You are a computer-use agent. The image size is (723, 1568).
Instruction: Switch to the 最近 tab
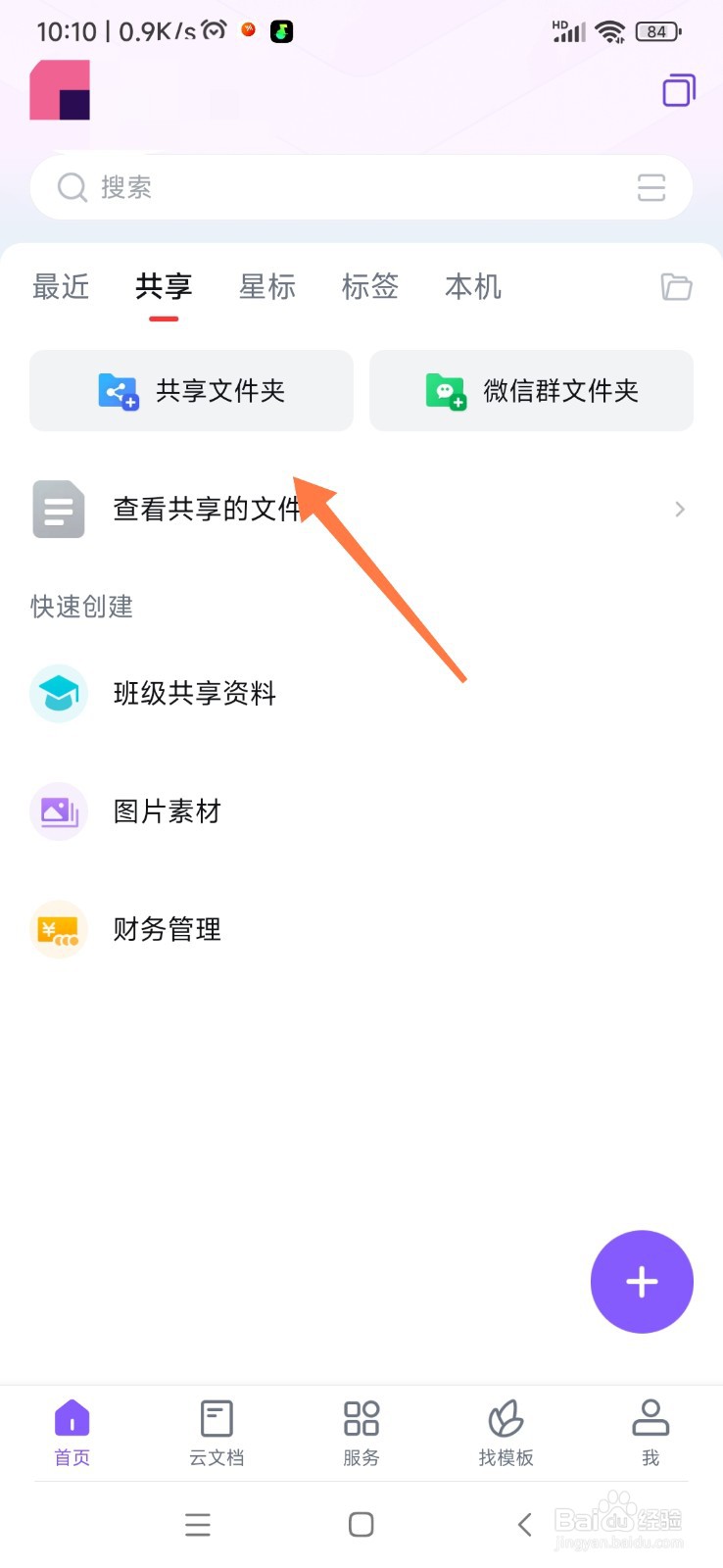[x=60, y=286]
